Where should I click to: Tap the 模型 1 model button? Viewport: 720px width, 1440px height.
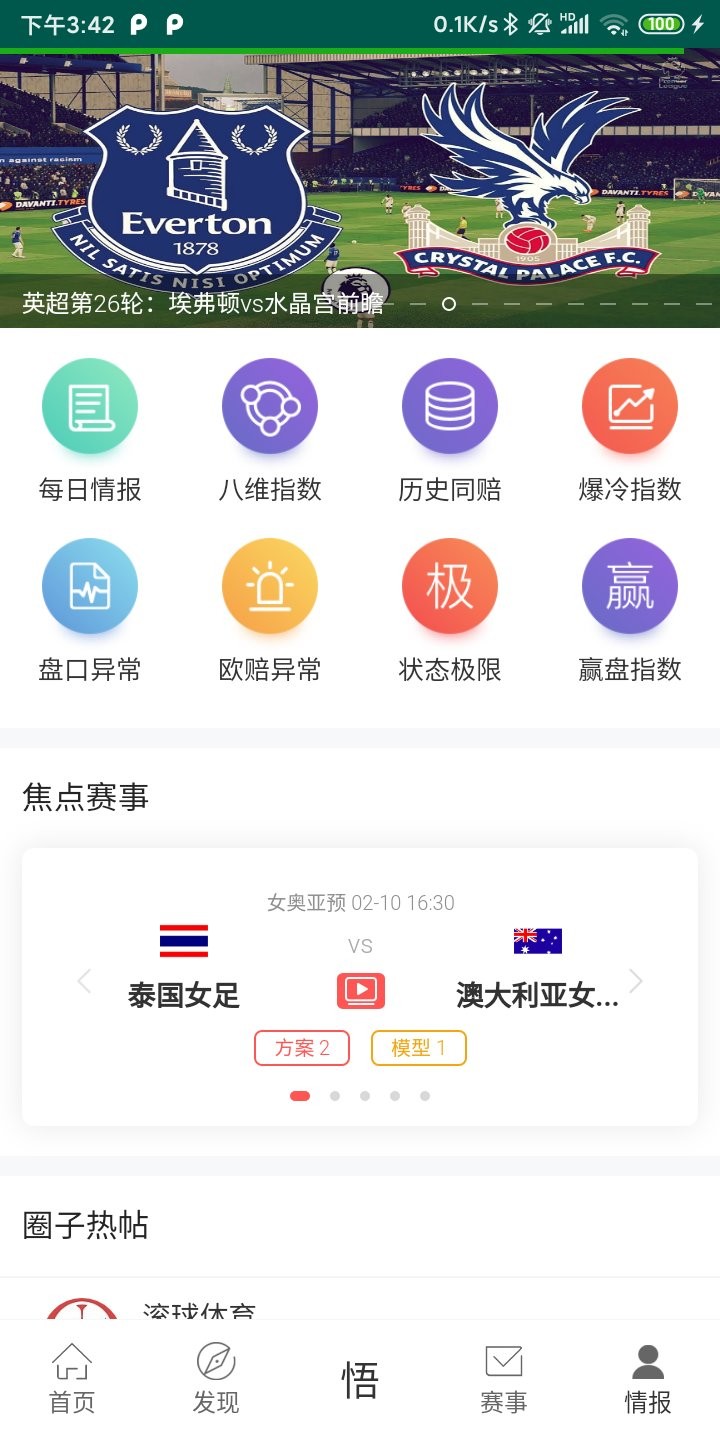[419, 1048]
